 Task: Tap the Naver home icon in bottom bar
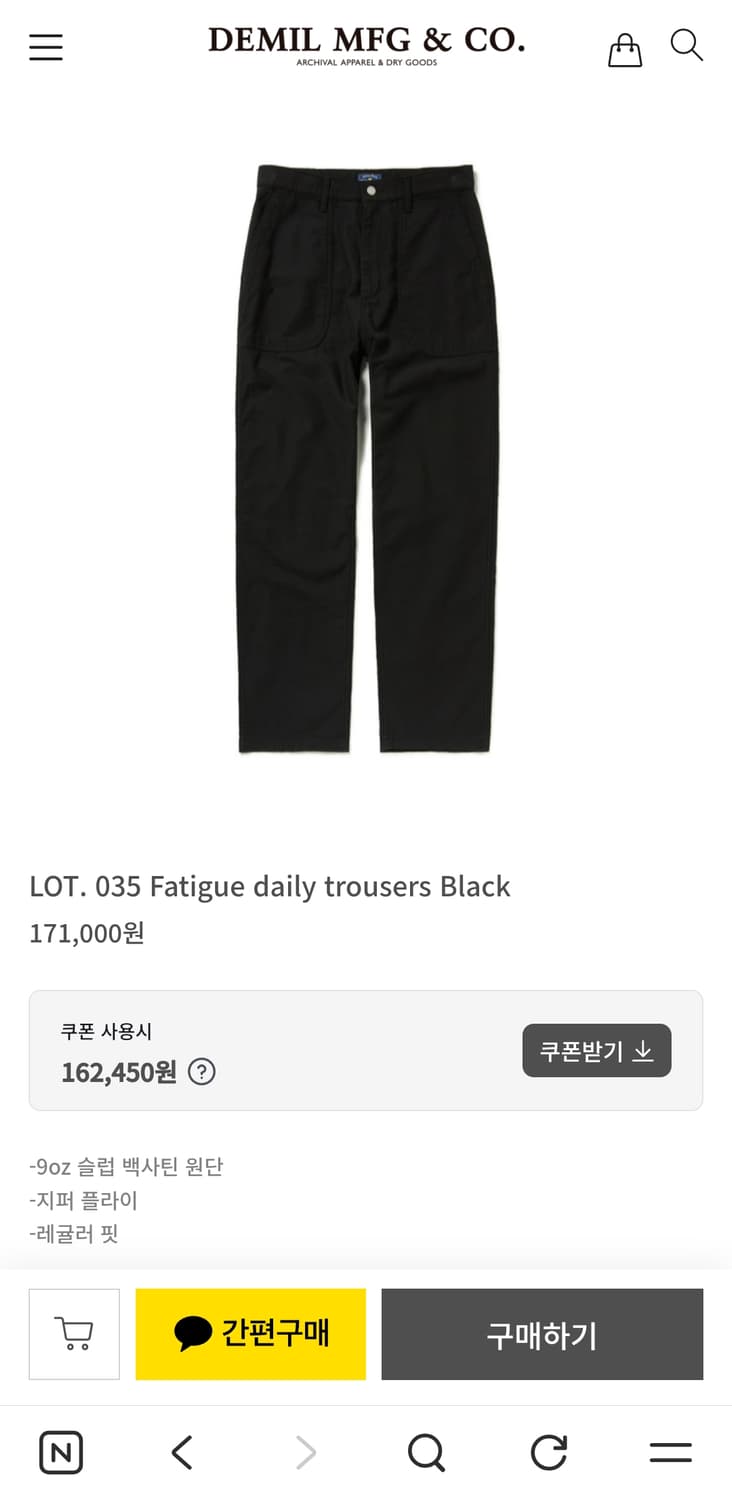click(x=61, y=1452)
